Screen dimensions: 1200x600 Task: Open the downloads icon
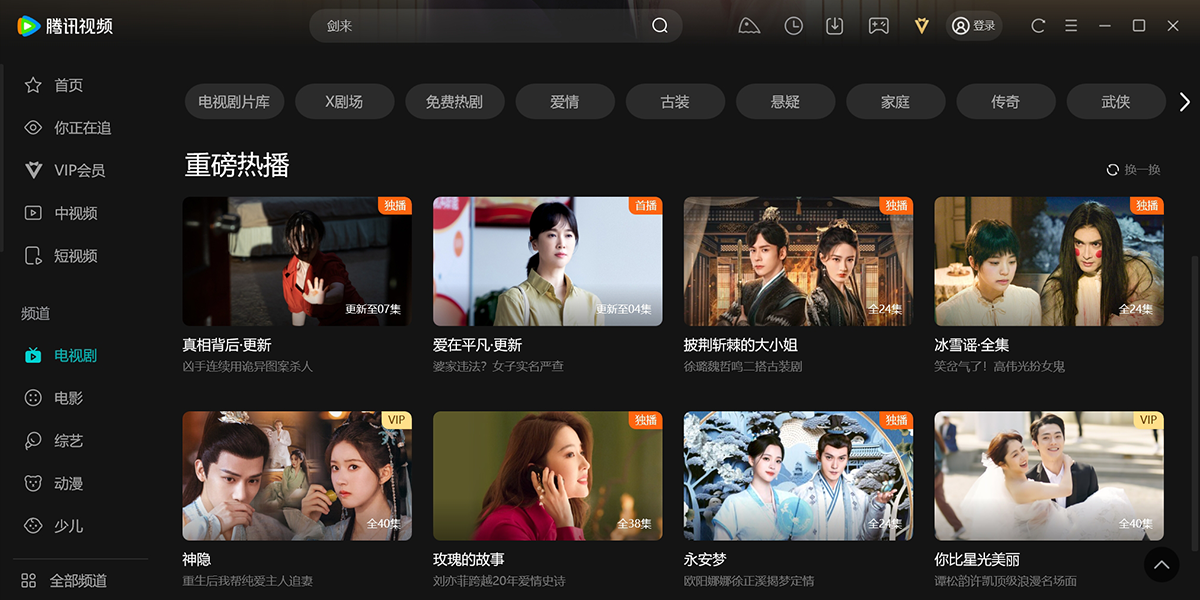click(x=835, y=26)
